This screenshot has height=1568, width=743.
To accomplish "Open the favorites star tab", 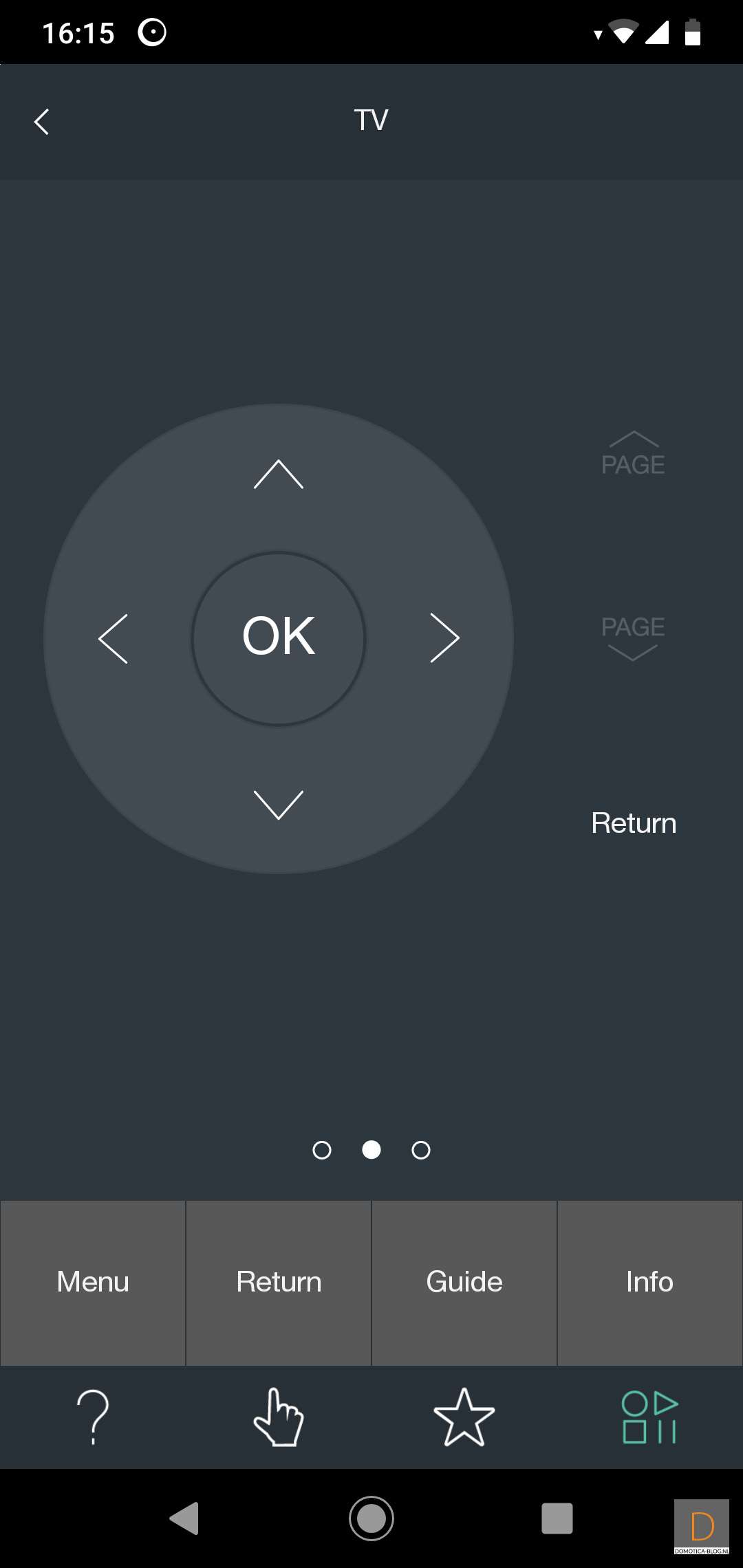I will (x=464, y=1417).
